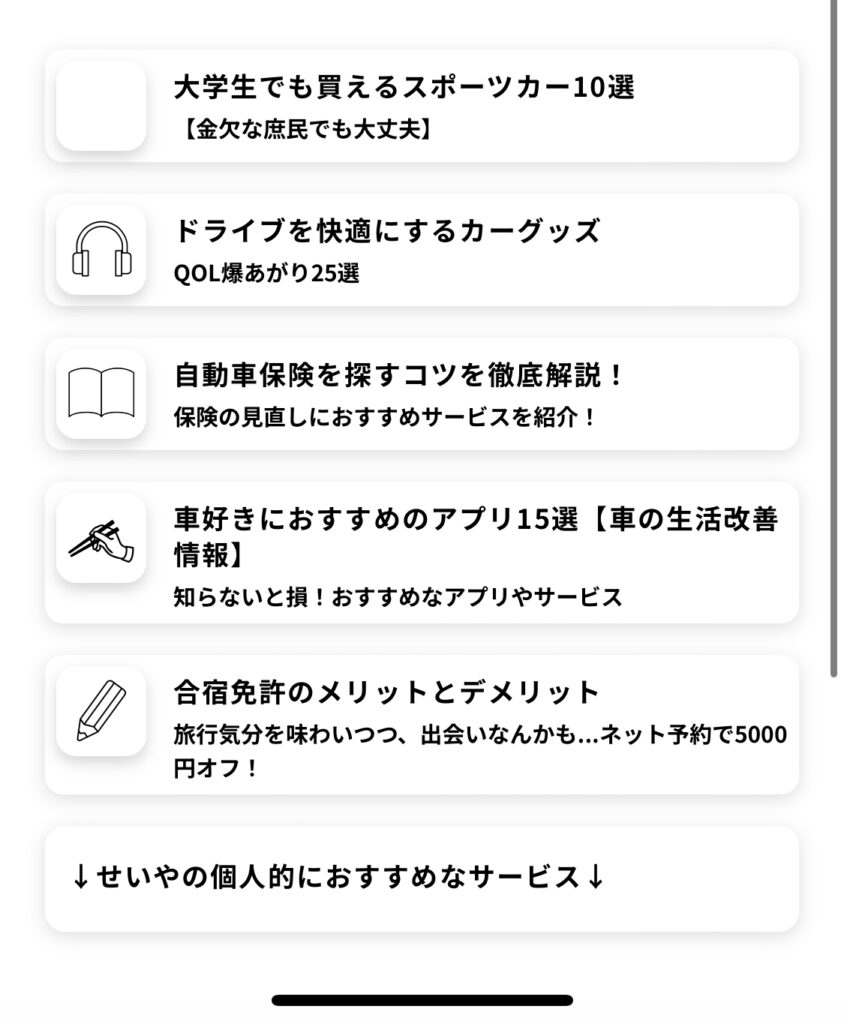Open the 大学生でも買えるスポーツカー10選 card
This screenshot has height=1024, width=844.
[421, 106]
